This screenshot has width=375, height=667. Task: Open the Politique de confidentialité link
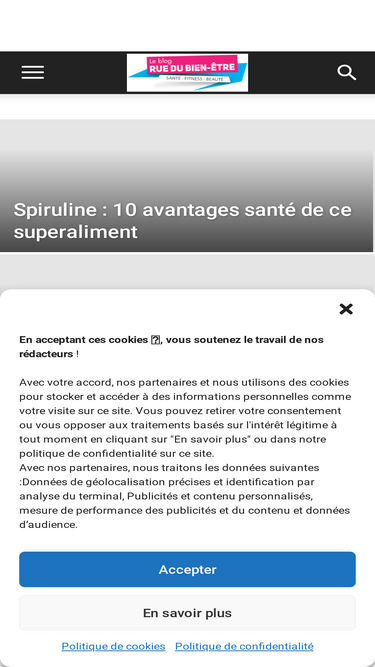pyautogui.click(x=244, y=646)
